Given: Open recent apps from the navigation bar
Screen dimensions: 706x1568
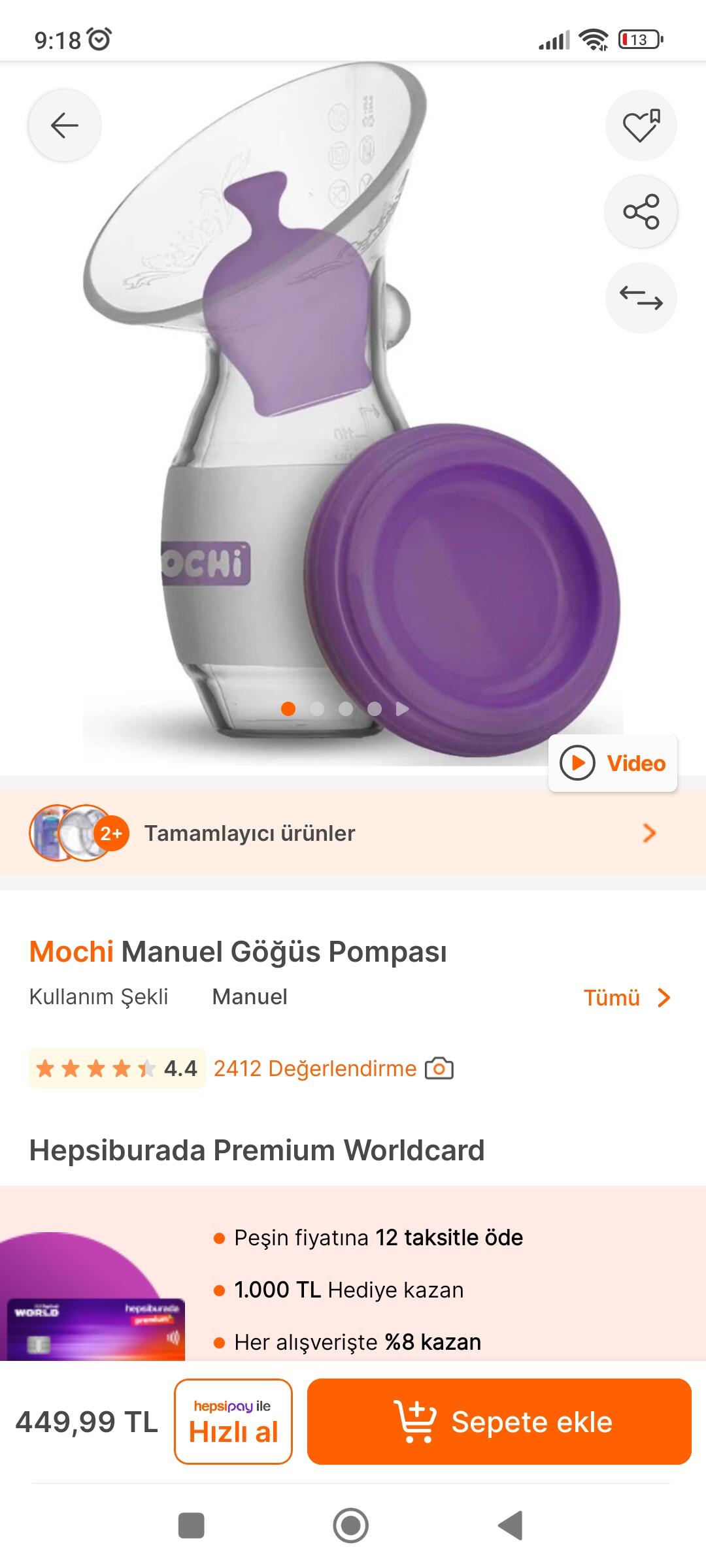Looking at the screenshot, I should click(x=192, y=1526).
